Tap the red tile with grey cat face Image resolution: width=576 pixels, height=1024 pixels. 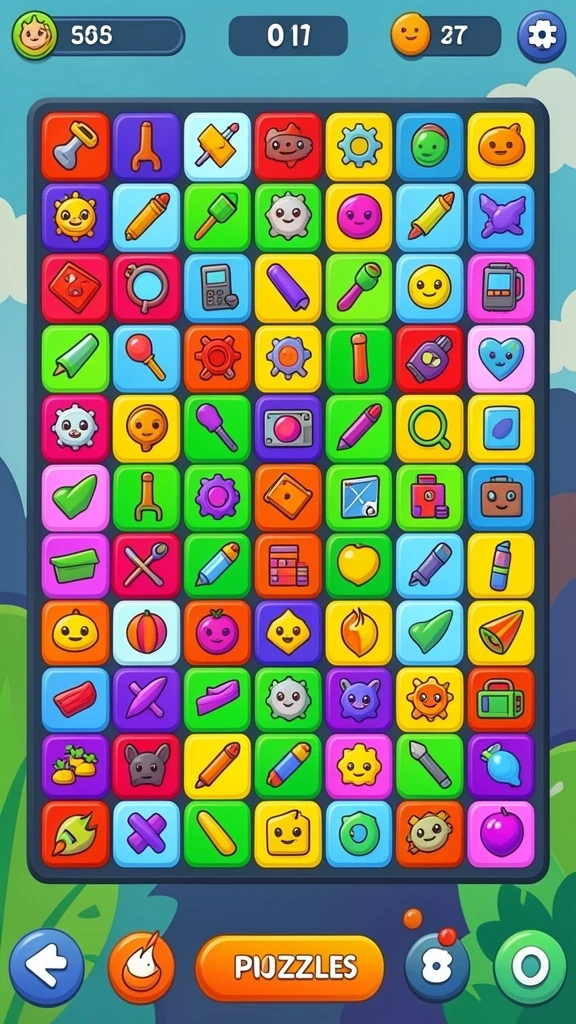coord(146,767)
